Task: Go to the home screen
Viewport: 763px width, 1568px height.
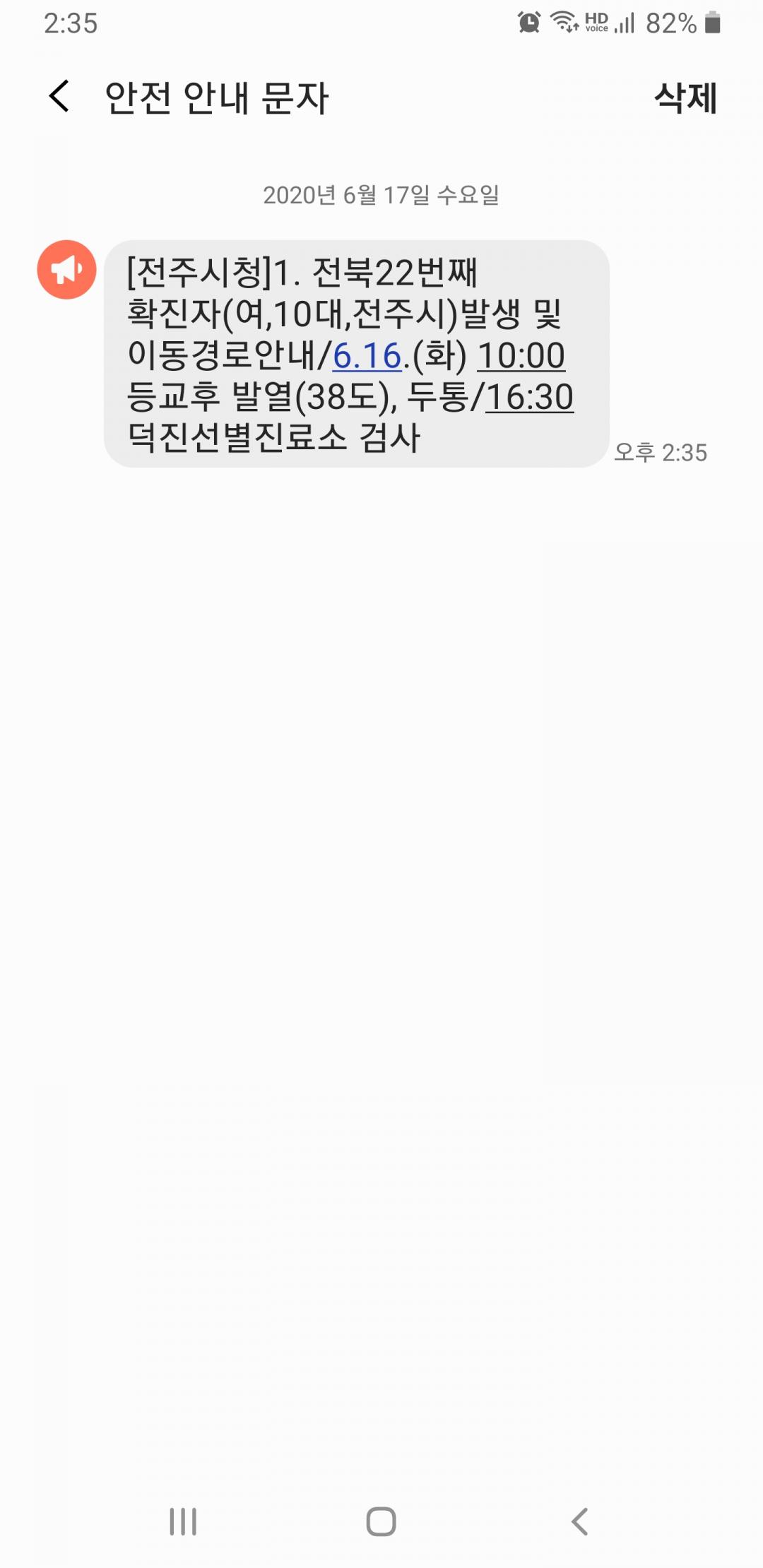Action: click(x=381, y=1521)
